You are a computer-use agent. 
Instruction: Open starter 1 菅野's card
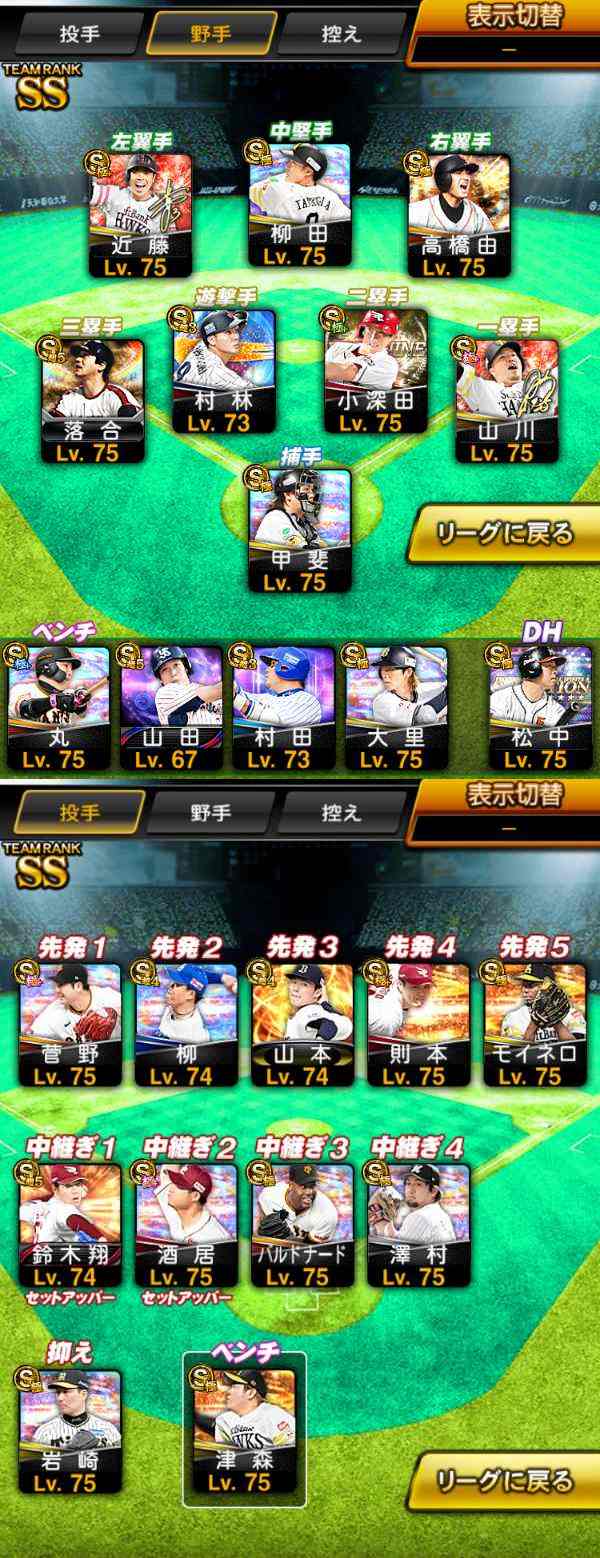pyautogui.click(x=71, y=1027)
